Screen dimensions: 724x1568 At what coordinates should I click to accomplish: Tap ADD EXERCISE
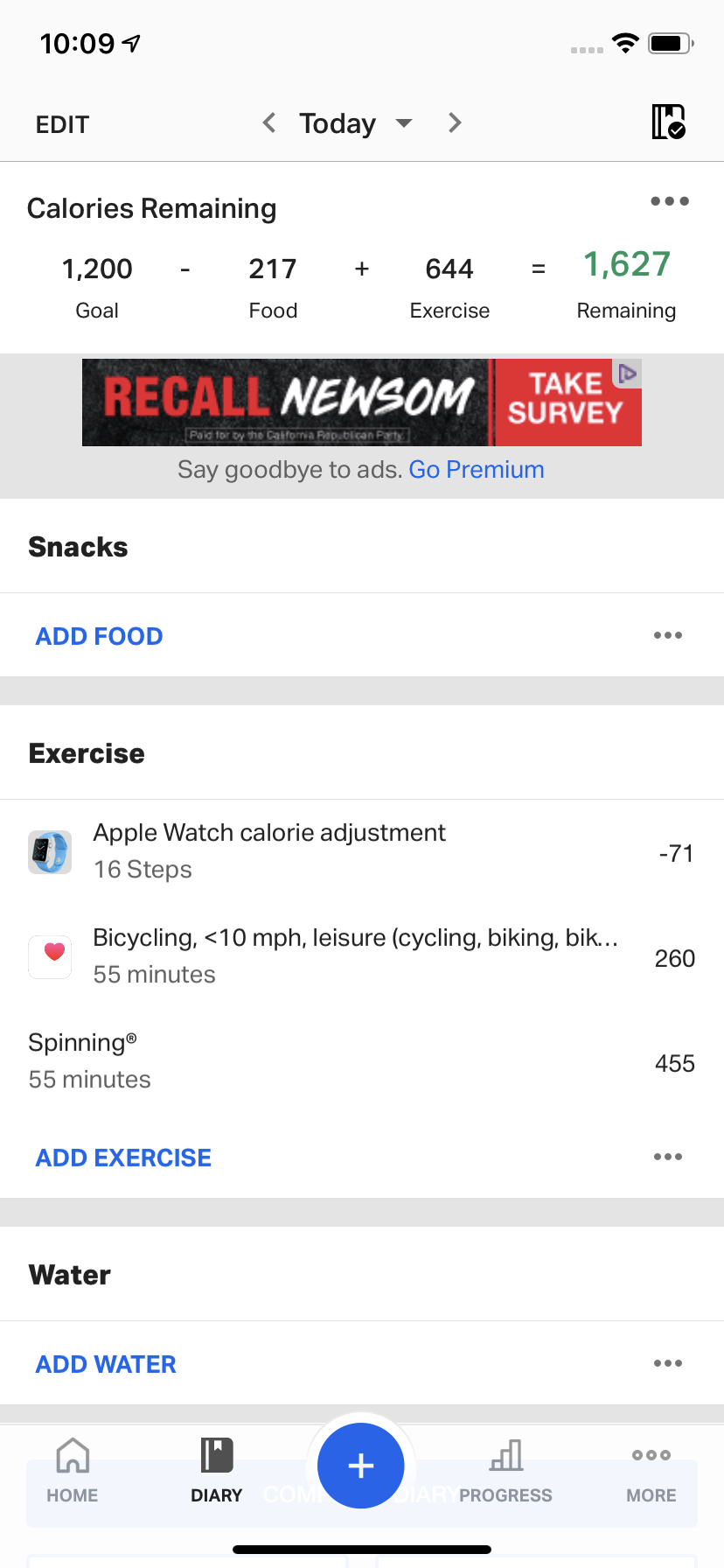point(123,1158)
